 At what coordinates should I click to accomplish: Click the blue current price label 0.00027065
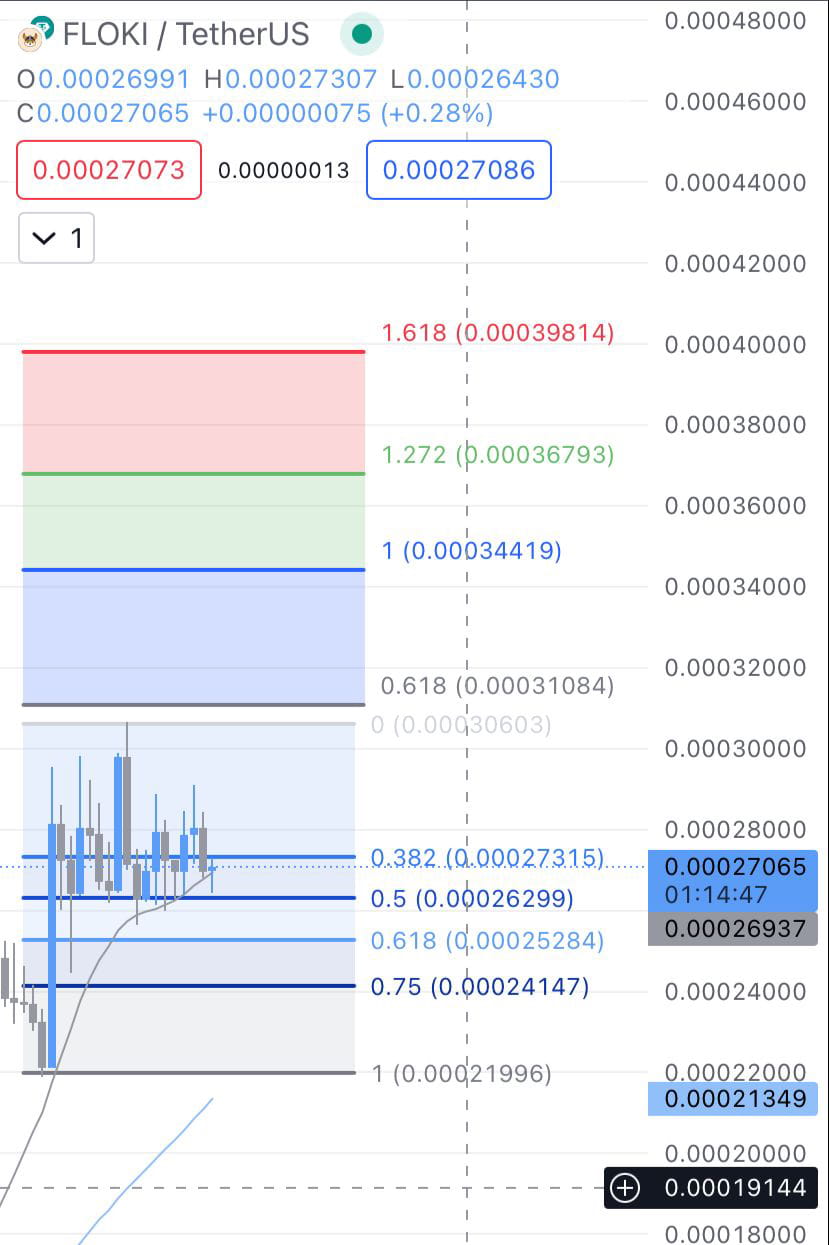click(x=733, y=867)
